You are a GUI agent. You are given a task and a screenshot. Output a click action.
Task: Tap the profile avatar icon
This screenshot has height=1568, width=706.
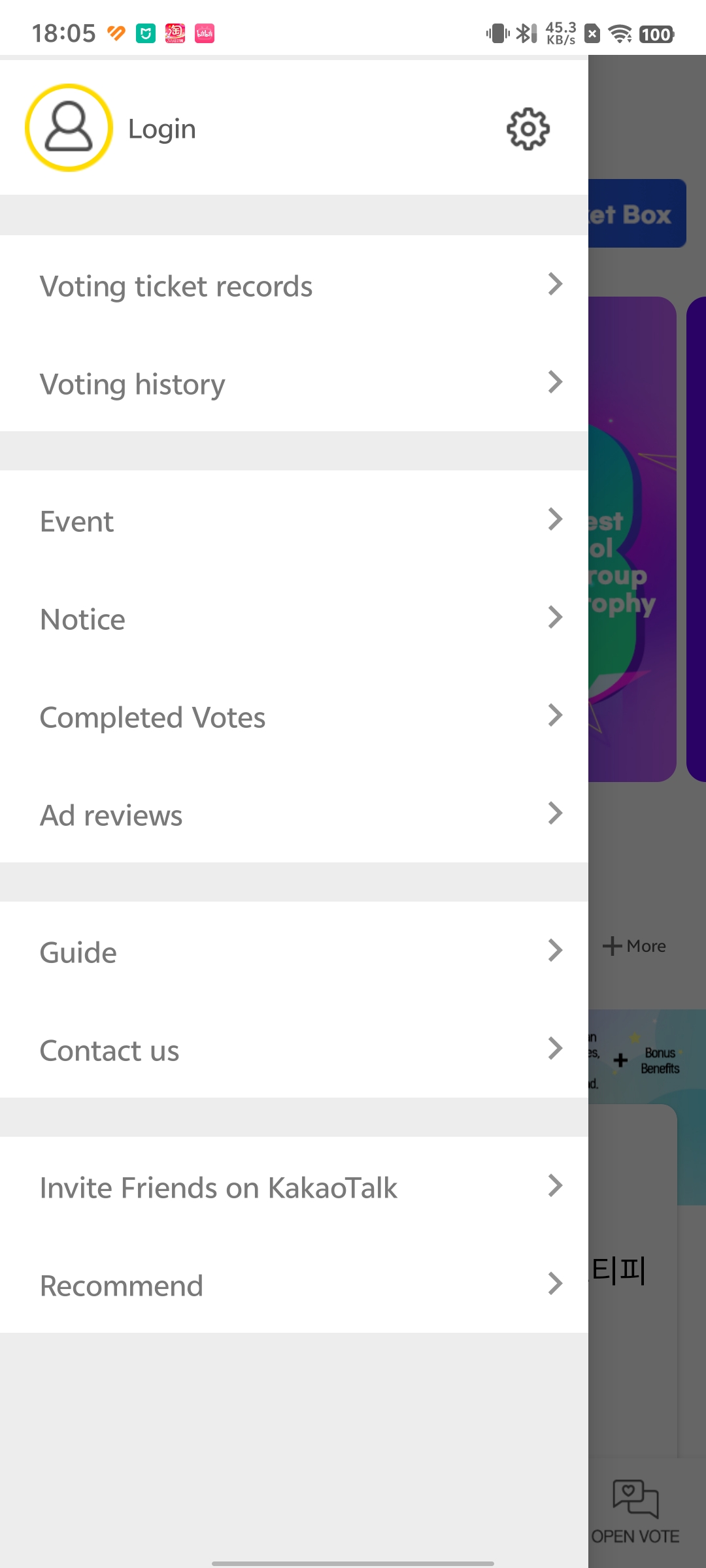pos(69,128)
